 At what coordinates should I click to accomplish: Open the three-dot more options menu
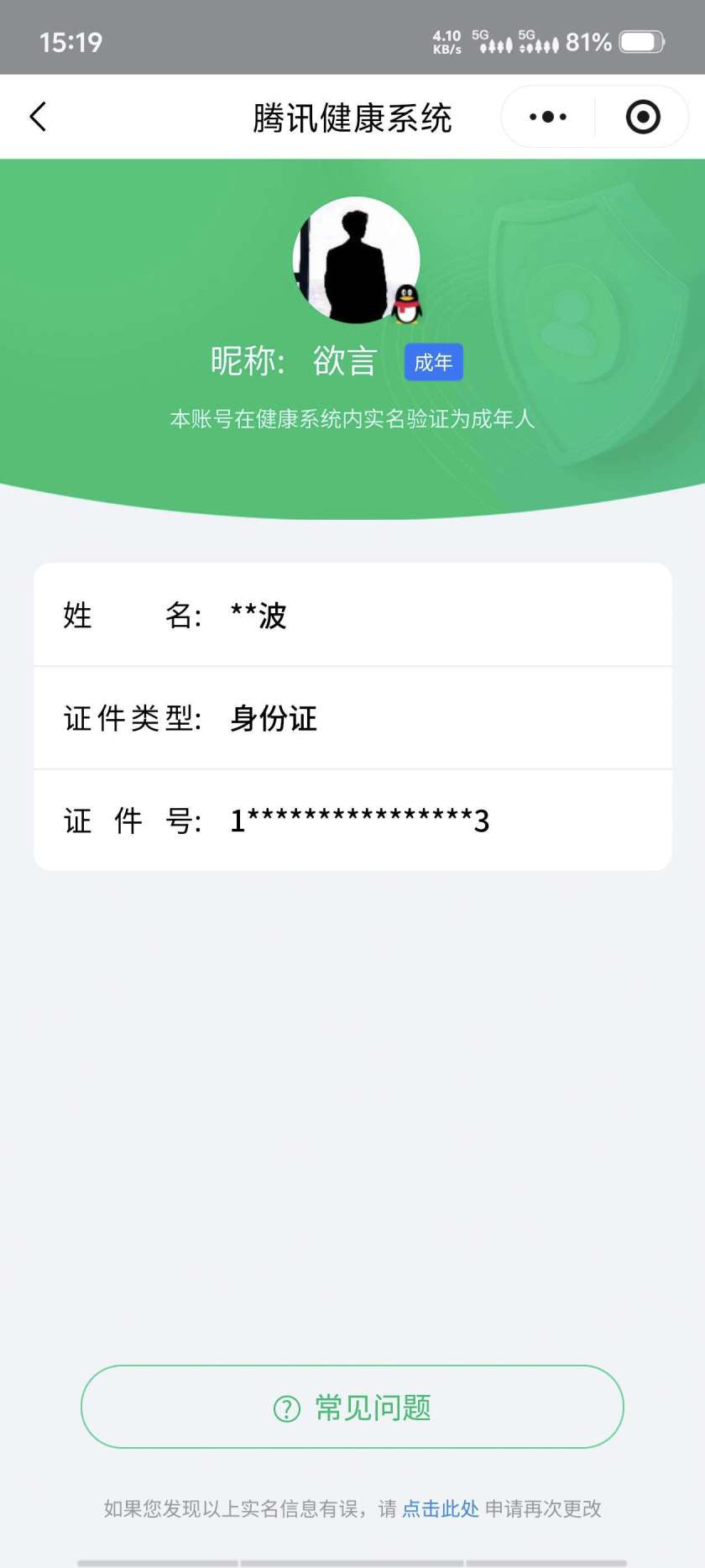[545, 116]
